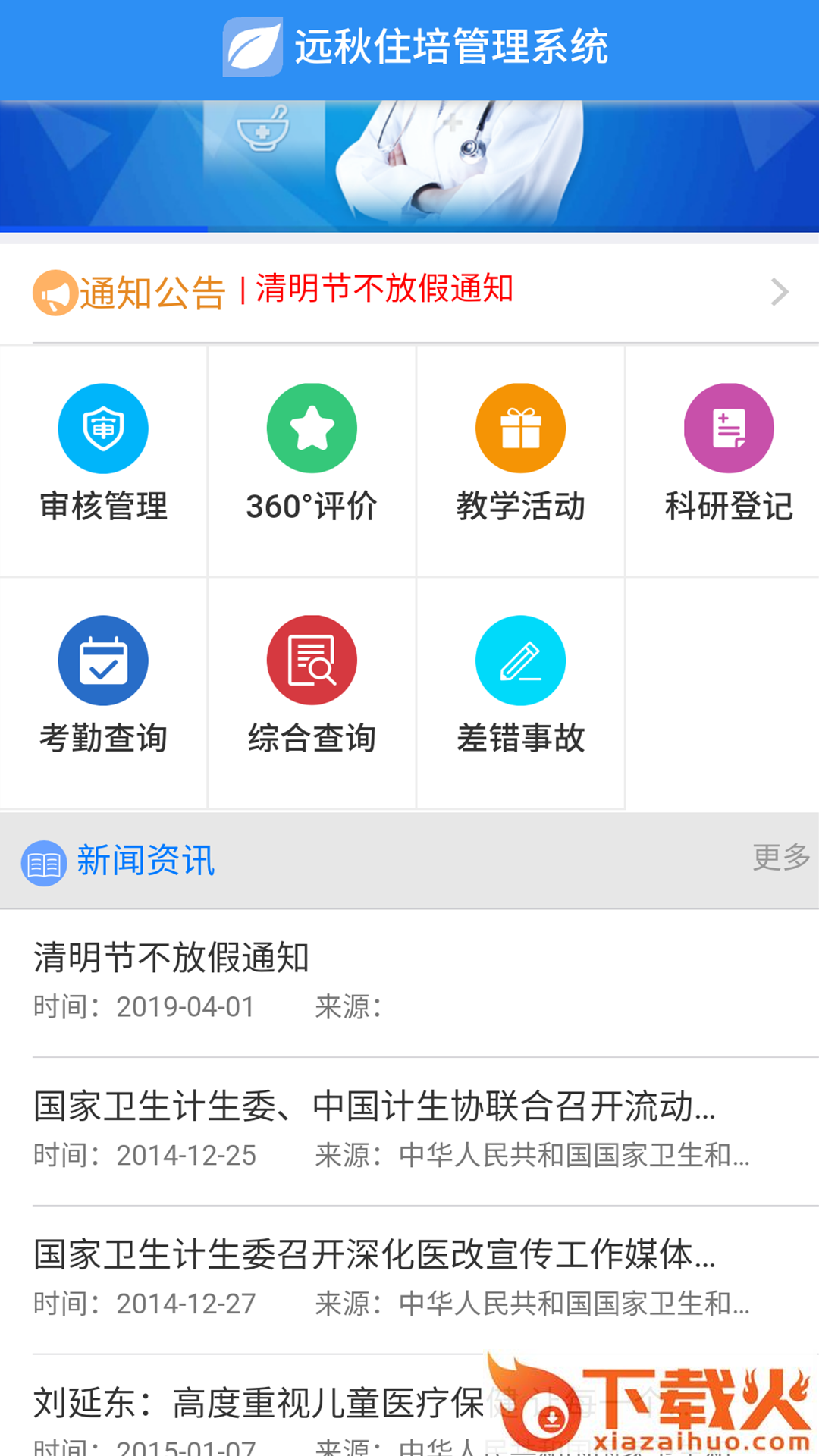Open the news from 2014-12-25
Viewport: 819px width, 1456px height.
click(409, 1129)
